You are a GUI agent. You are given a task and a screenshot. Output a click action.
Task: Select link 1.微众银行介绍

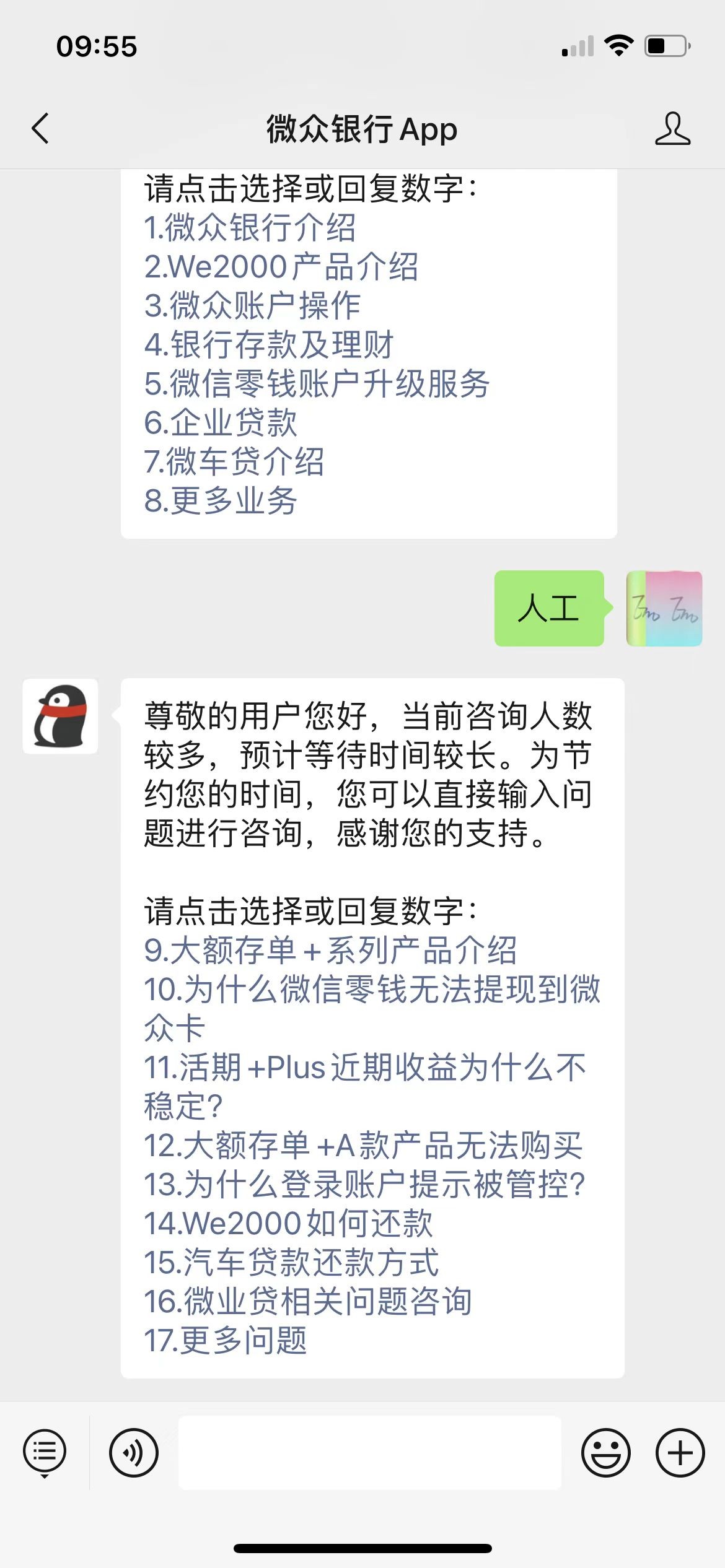tap(250, 227)
